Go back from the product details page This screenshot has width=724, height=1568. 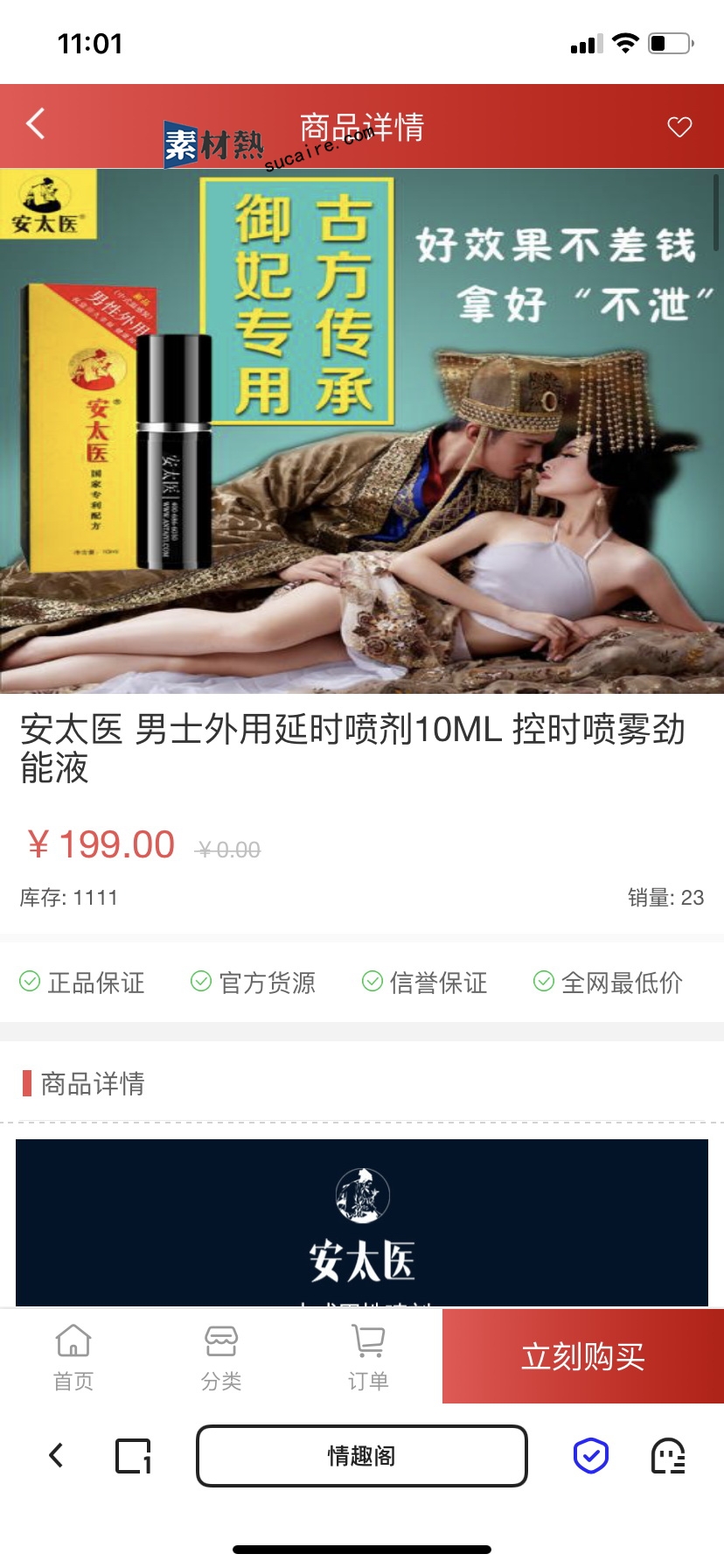click(36, 124)
